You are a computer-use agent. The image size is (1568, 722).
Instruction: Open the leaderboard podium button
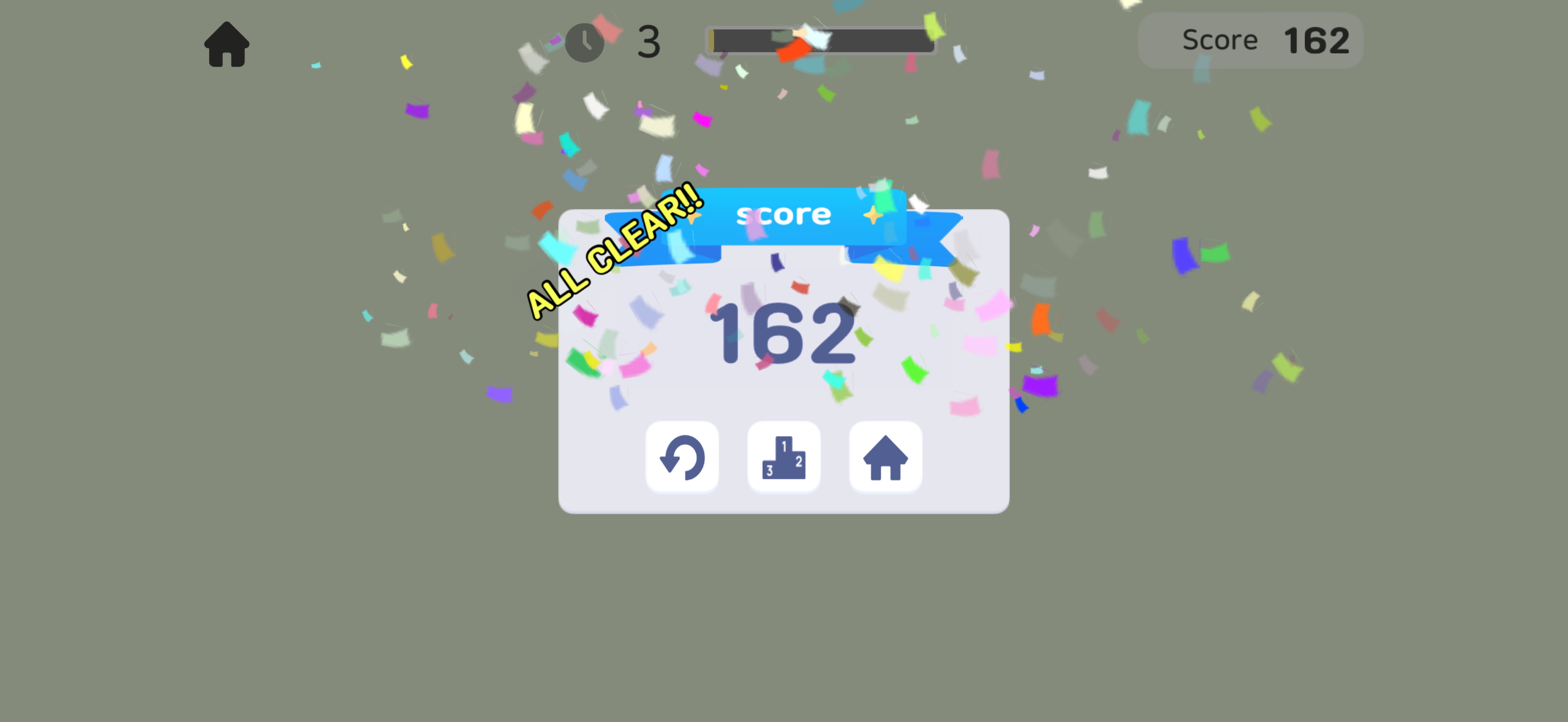click(783, 457)
